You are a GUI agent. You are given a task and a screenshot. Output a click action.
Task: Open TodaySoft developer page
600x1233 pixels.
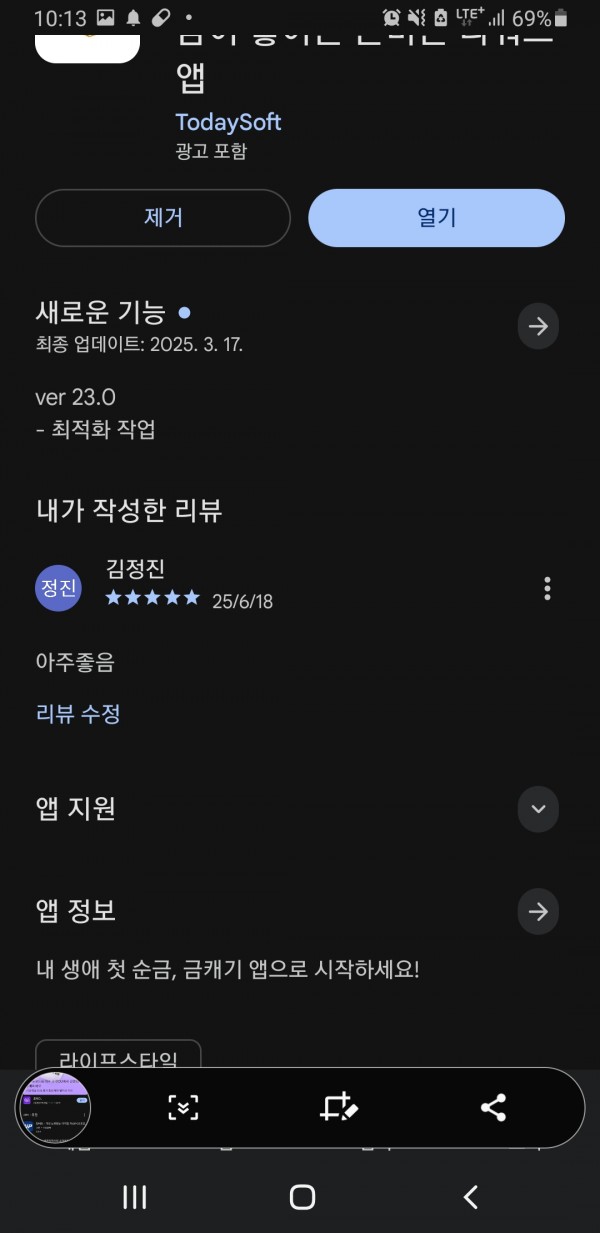coord(228,122)
